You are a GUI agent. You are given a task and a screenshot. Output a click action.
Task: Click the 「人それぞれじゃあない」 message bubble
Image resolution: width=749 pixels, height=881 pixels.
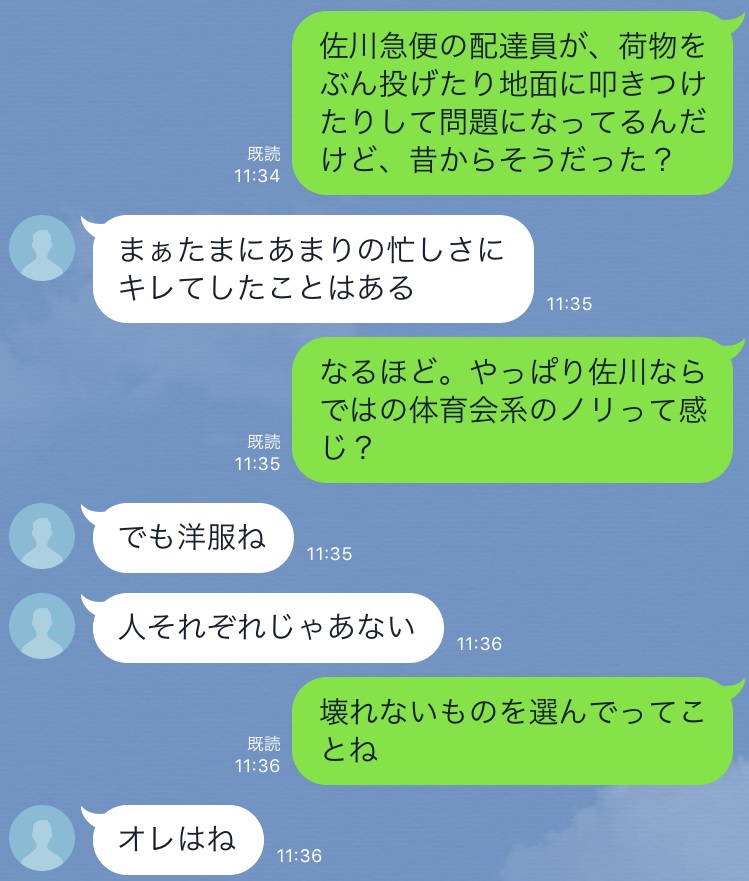pos(263,627)
